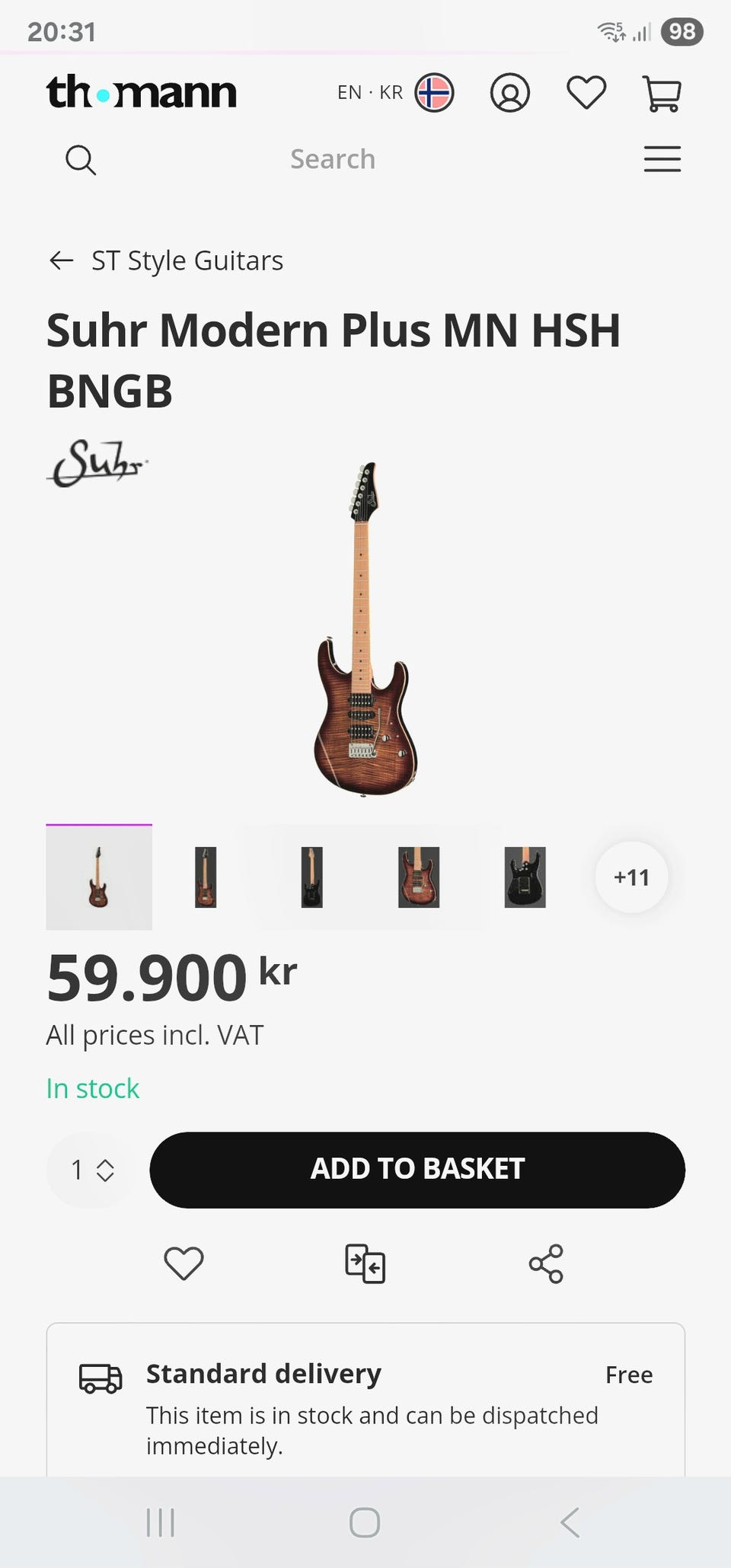Open the main guitar product image
This screenshot has height=1568, width=731.
365,629
